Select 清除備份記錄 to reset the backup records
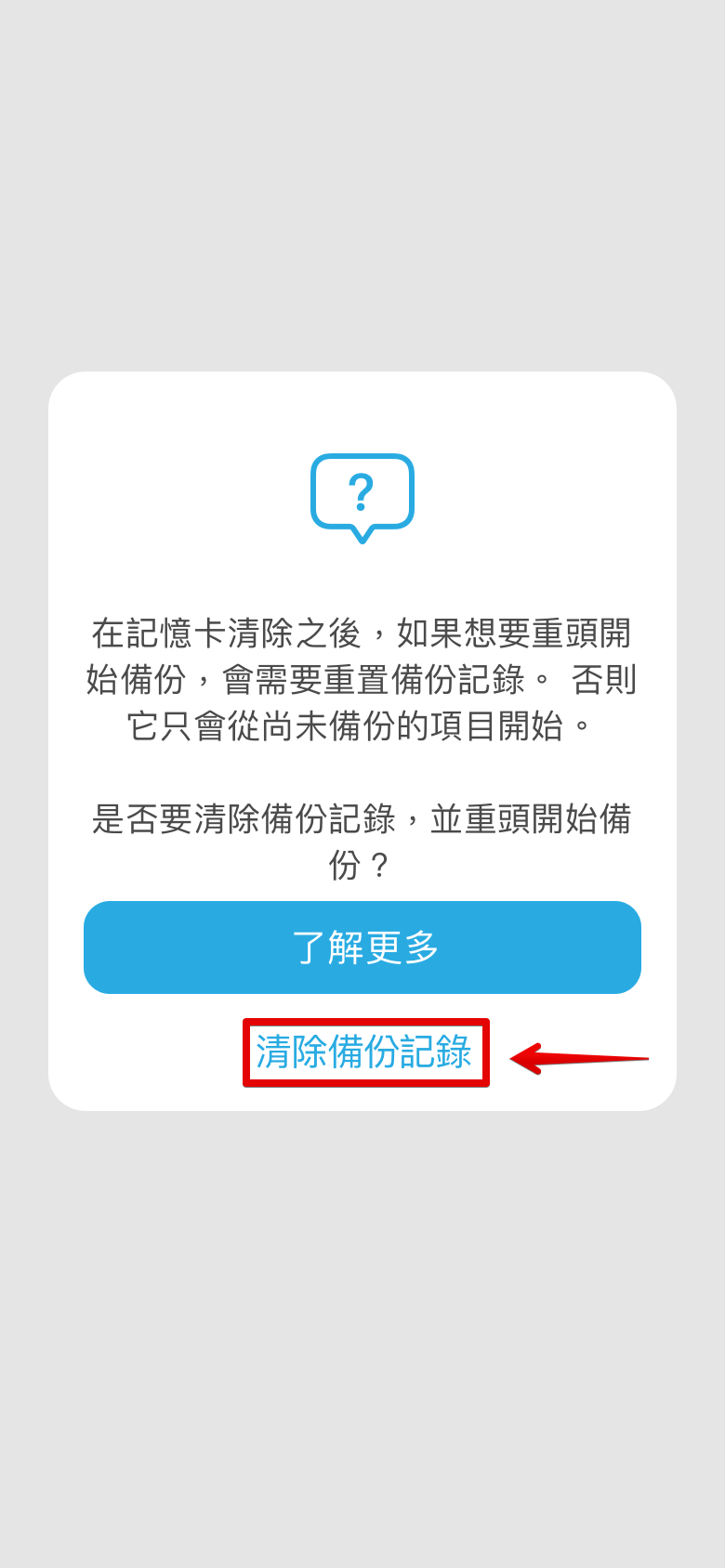 click(x=364, y=1052)
